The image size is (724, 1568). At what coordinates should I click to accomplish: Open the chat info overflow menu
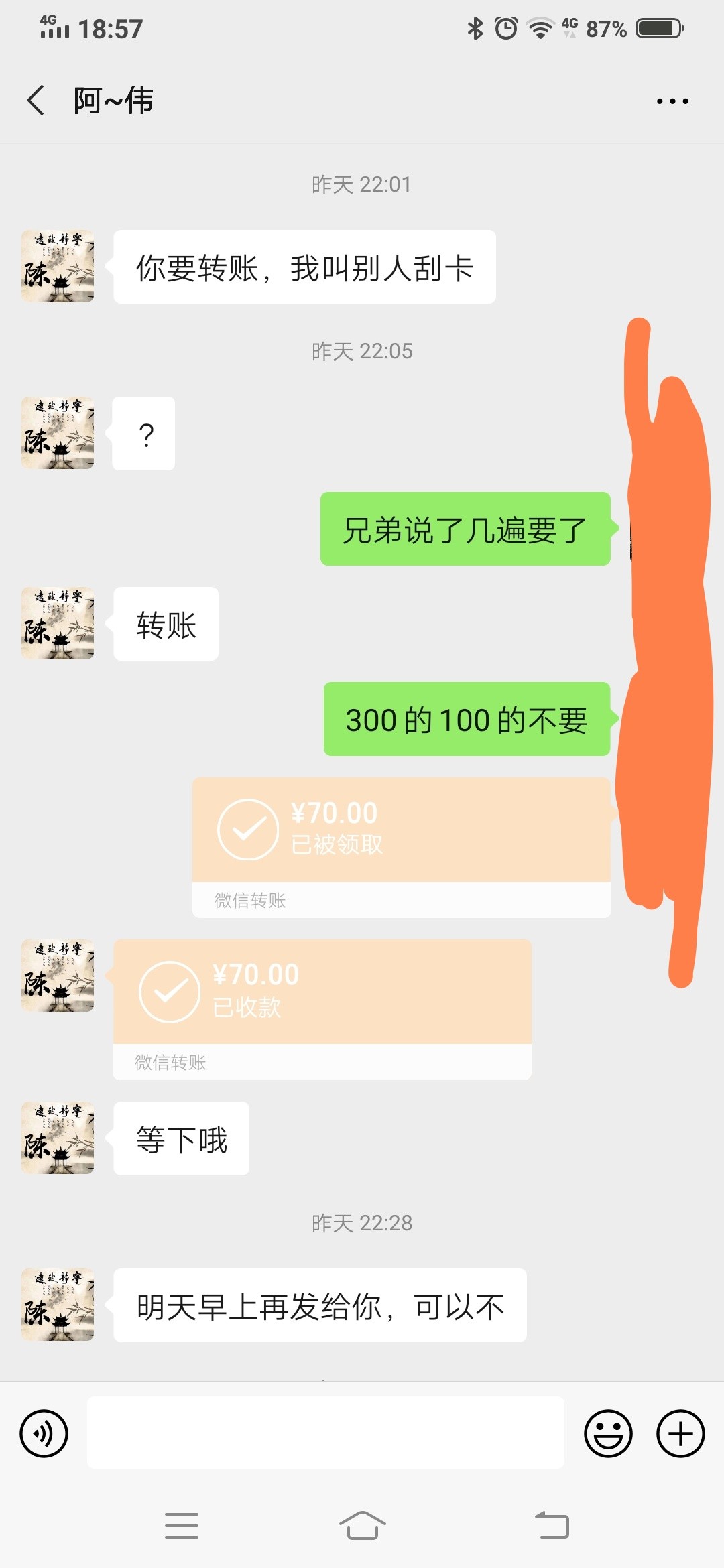click(672, 101)
